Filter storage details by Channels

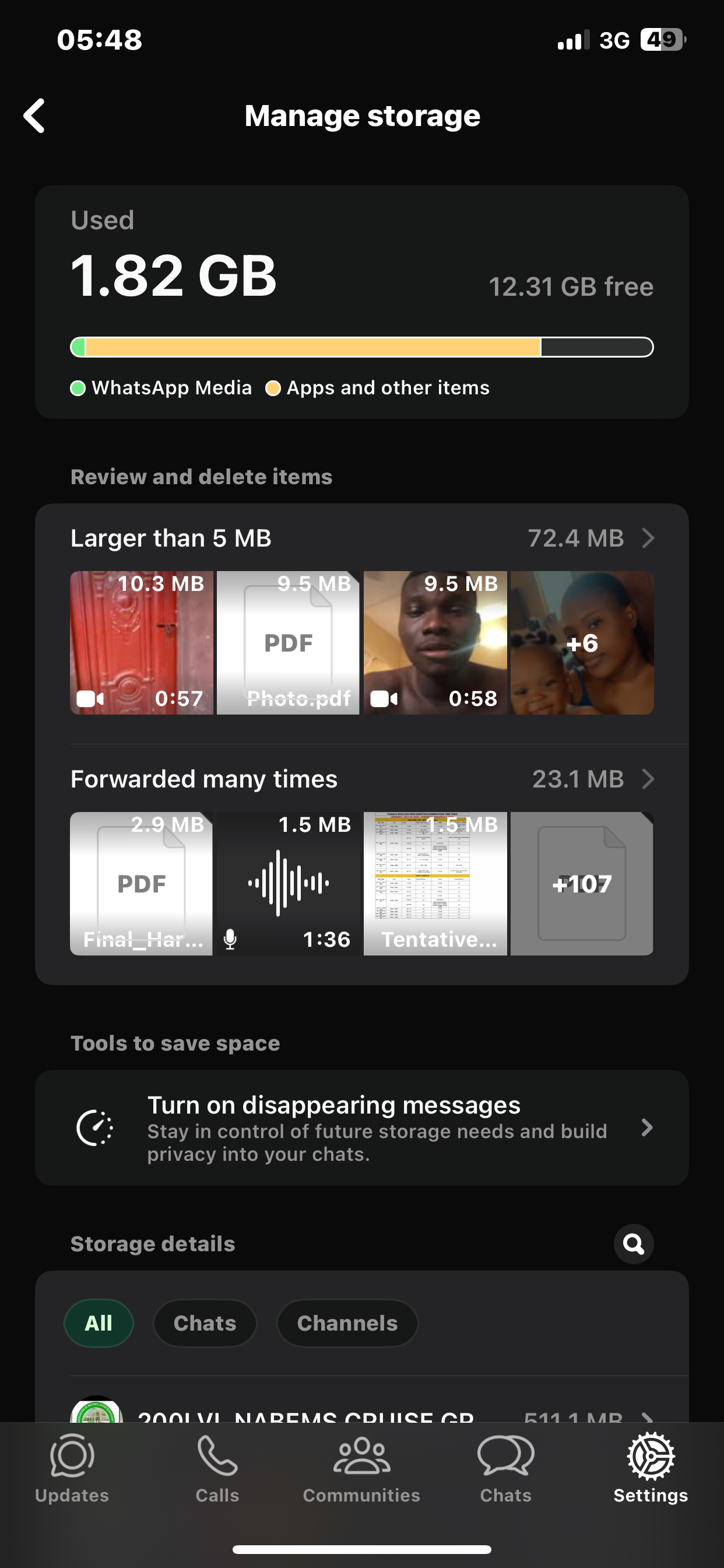click(347, 1324)
